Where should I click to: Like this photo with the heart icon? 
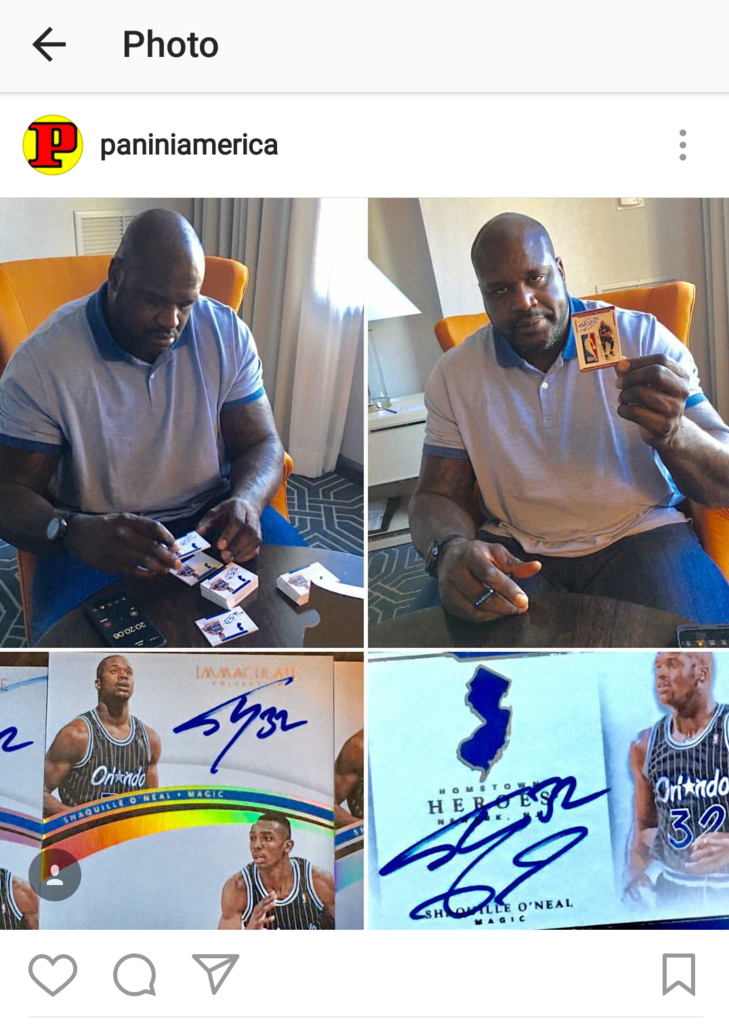[52, 974]
